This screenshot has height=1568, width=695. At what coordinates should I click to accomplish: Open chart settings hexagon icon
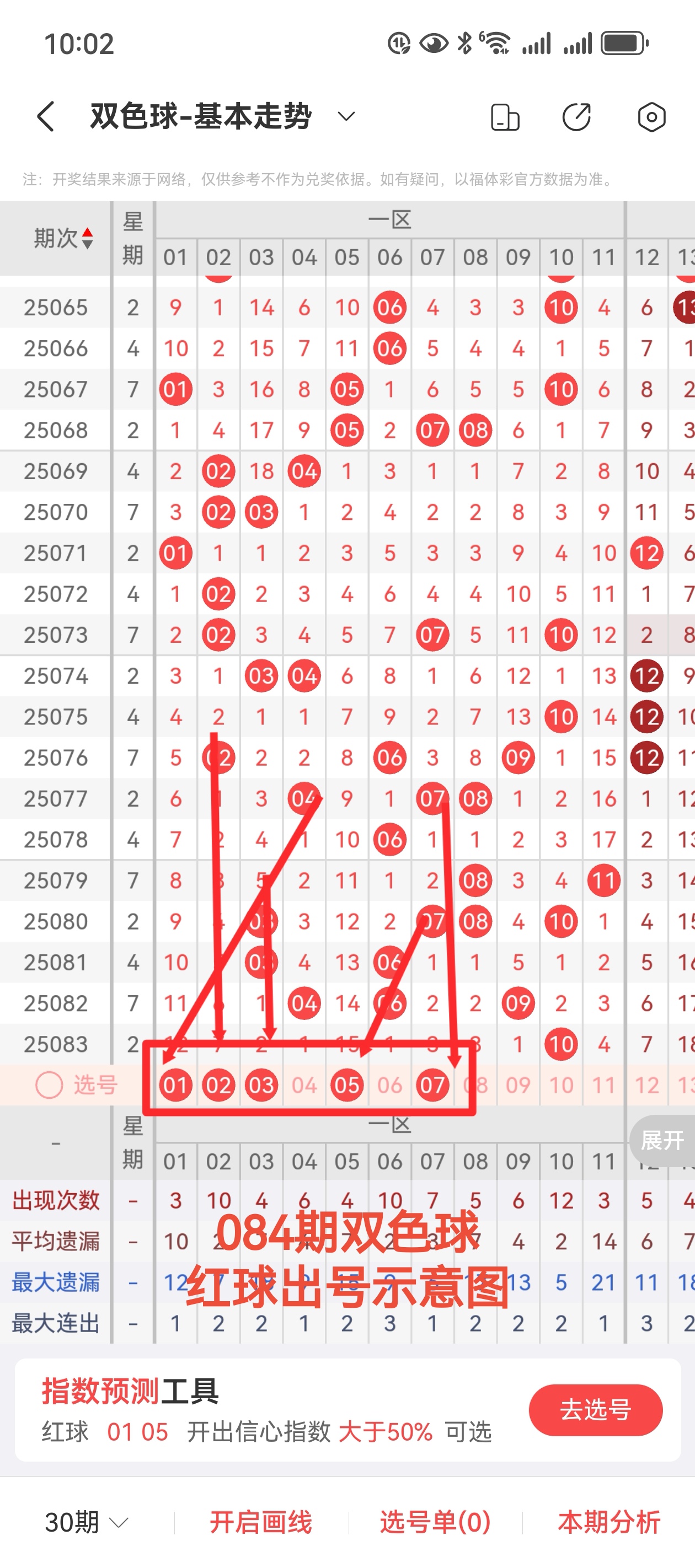click(651, 117)
